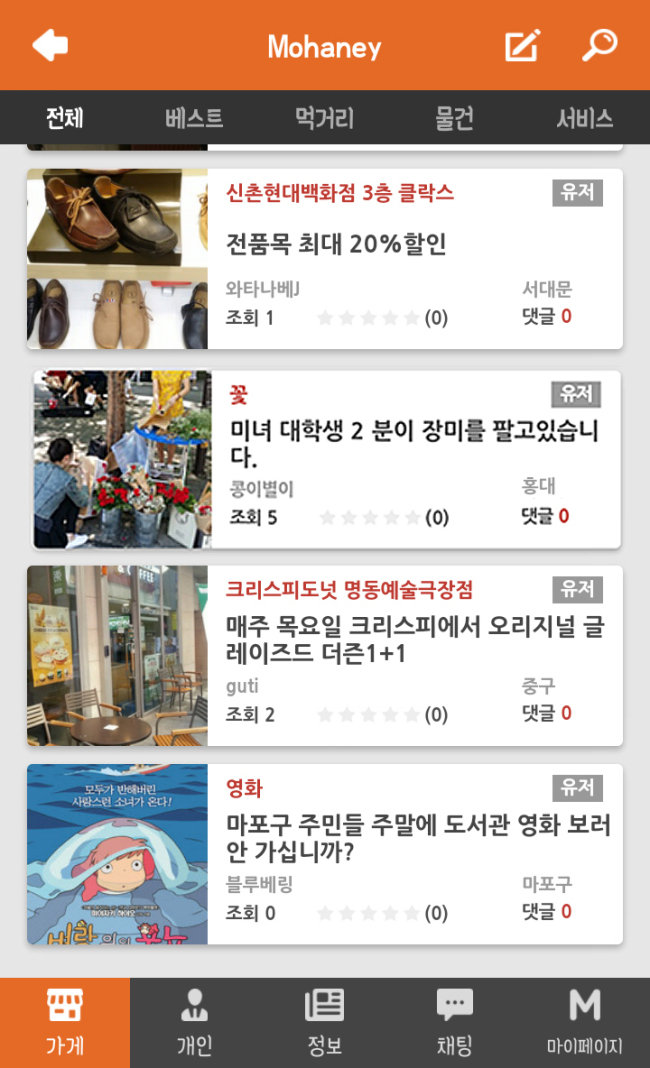Open the 크리스피도넛 명동예술극장점 post

coord(325,655)
